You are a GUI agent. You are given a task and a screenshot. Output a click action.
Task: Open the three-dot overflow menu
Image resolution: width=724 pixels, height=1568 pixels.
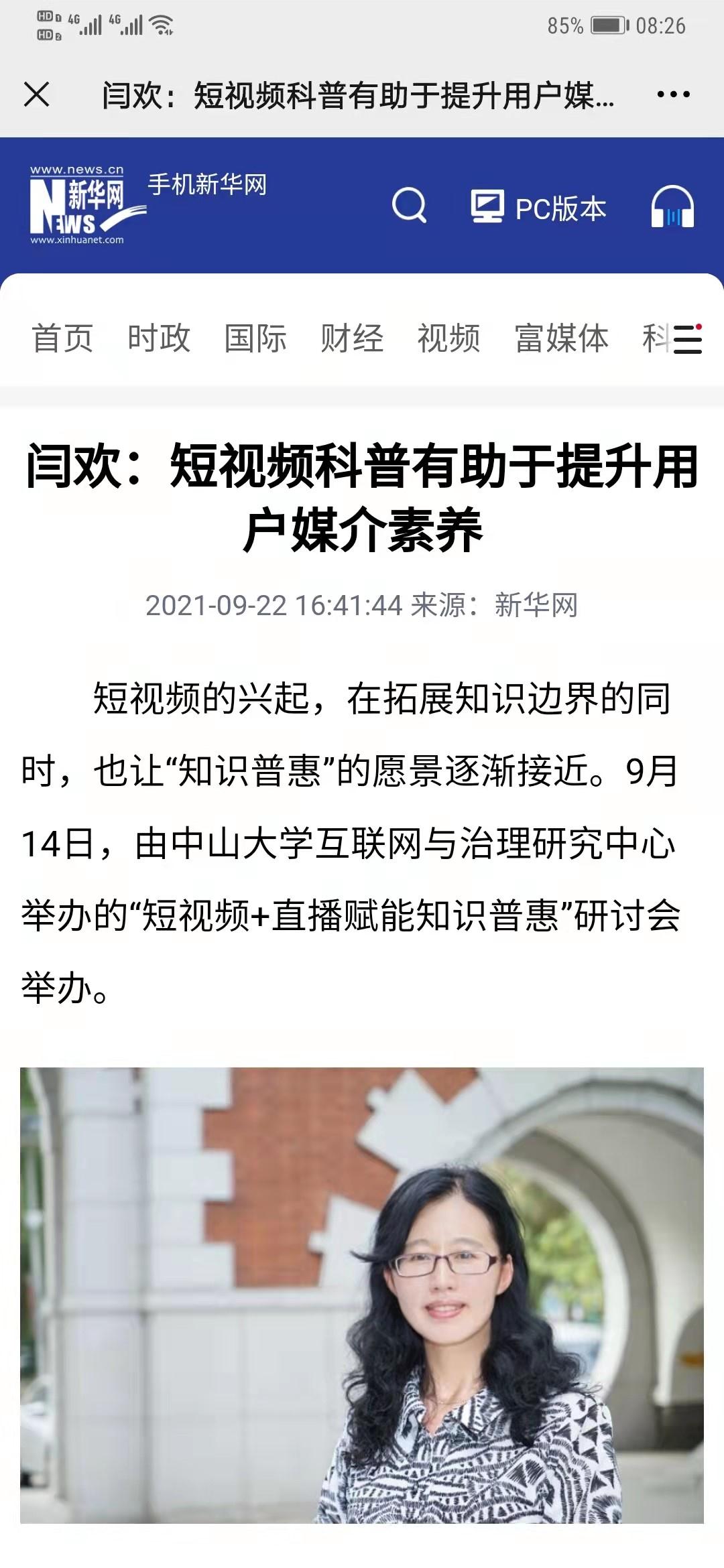tap(673, 94)
